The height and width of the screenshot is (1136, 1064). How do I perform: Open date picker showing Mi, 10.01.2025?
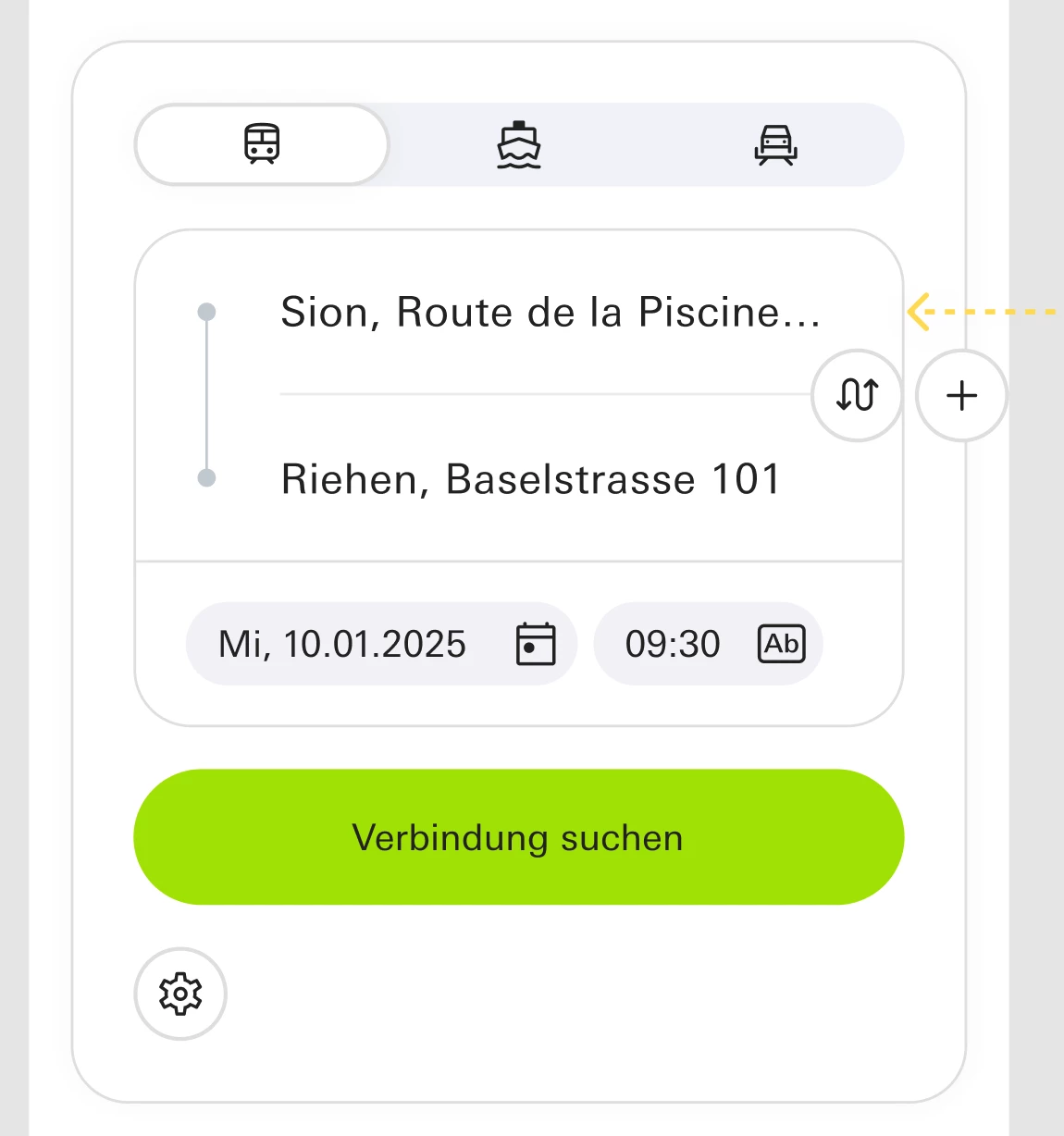[x=381, y=644]
